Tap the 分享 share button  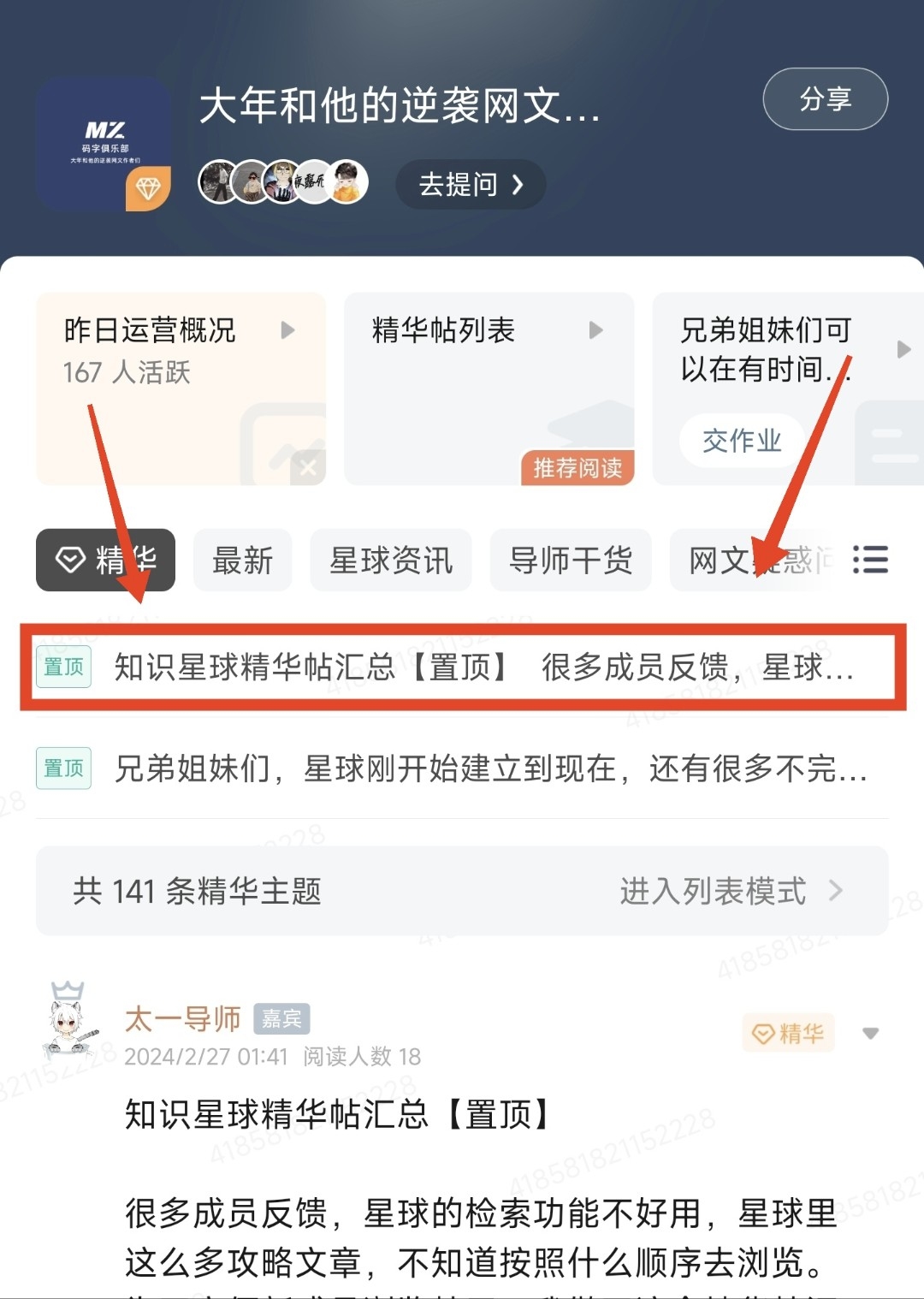pos(825,99)
